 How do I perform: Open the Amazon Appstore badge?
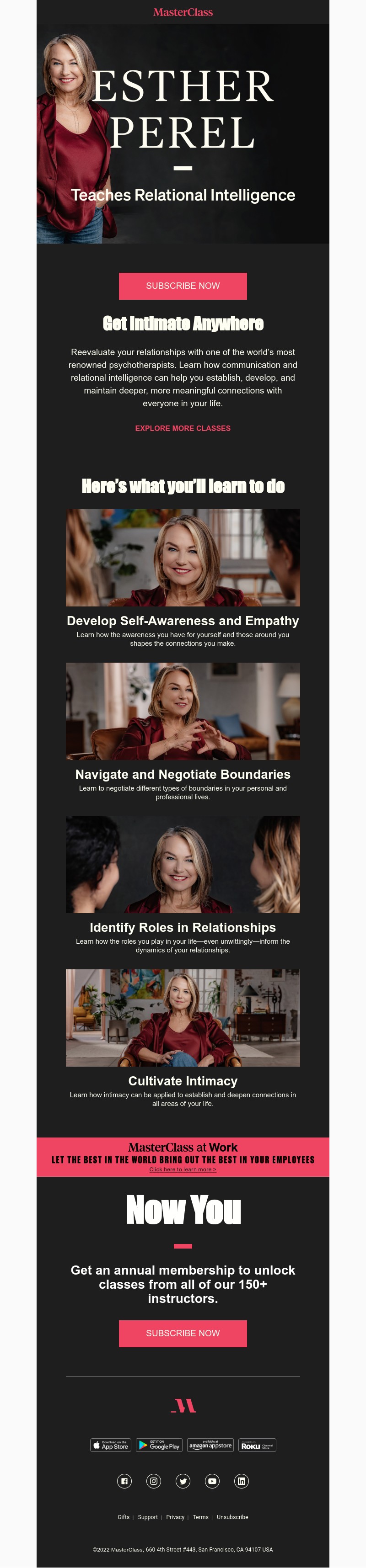210,1445
